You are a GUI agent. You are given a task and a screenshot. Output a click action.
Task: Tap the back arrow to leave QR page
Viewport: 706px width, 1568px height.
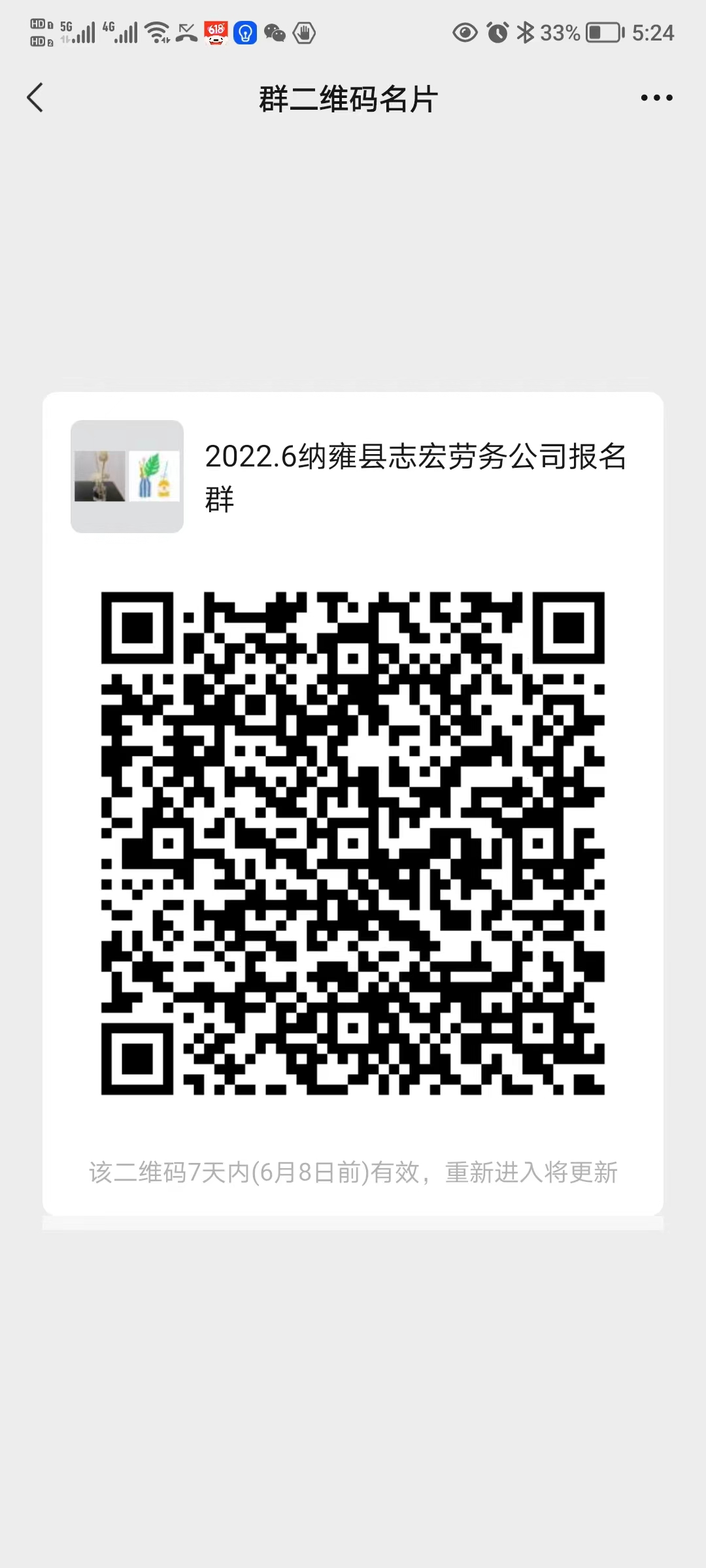[x=35, y=97]
